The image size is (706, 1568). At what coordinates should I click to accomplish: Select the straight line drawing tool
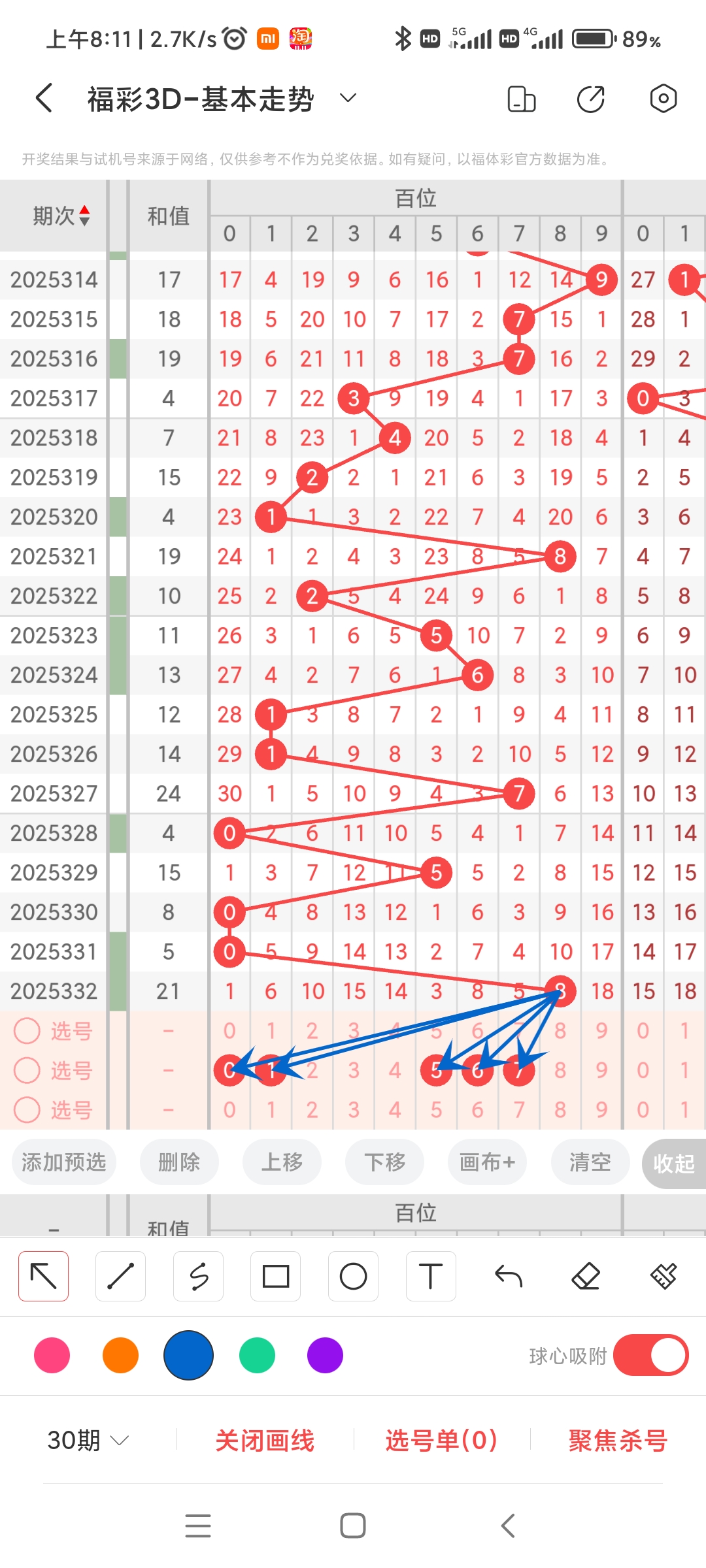(x=120, y=1276)
